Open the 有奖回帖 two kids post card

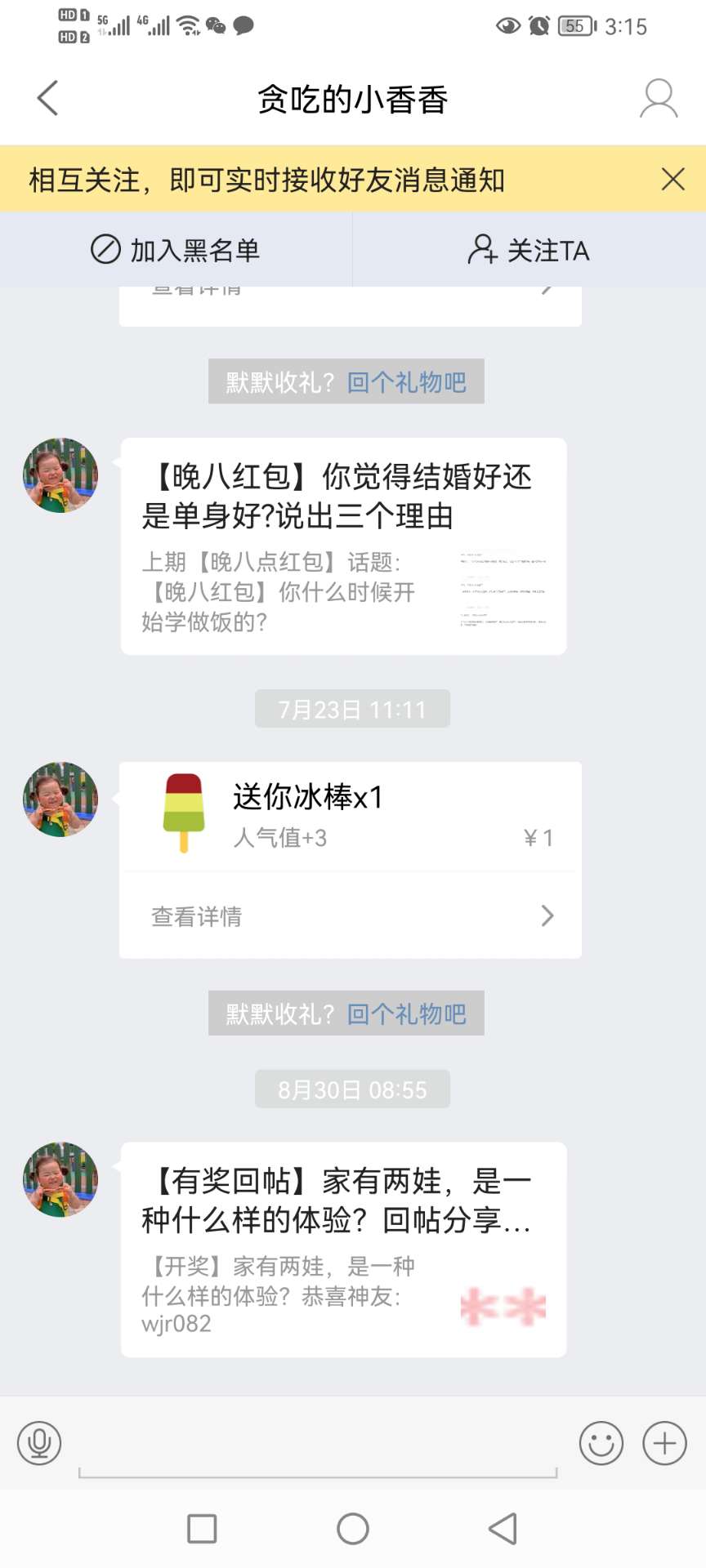click(343, 1249)
